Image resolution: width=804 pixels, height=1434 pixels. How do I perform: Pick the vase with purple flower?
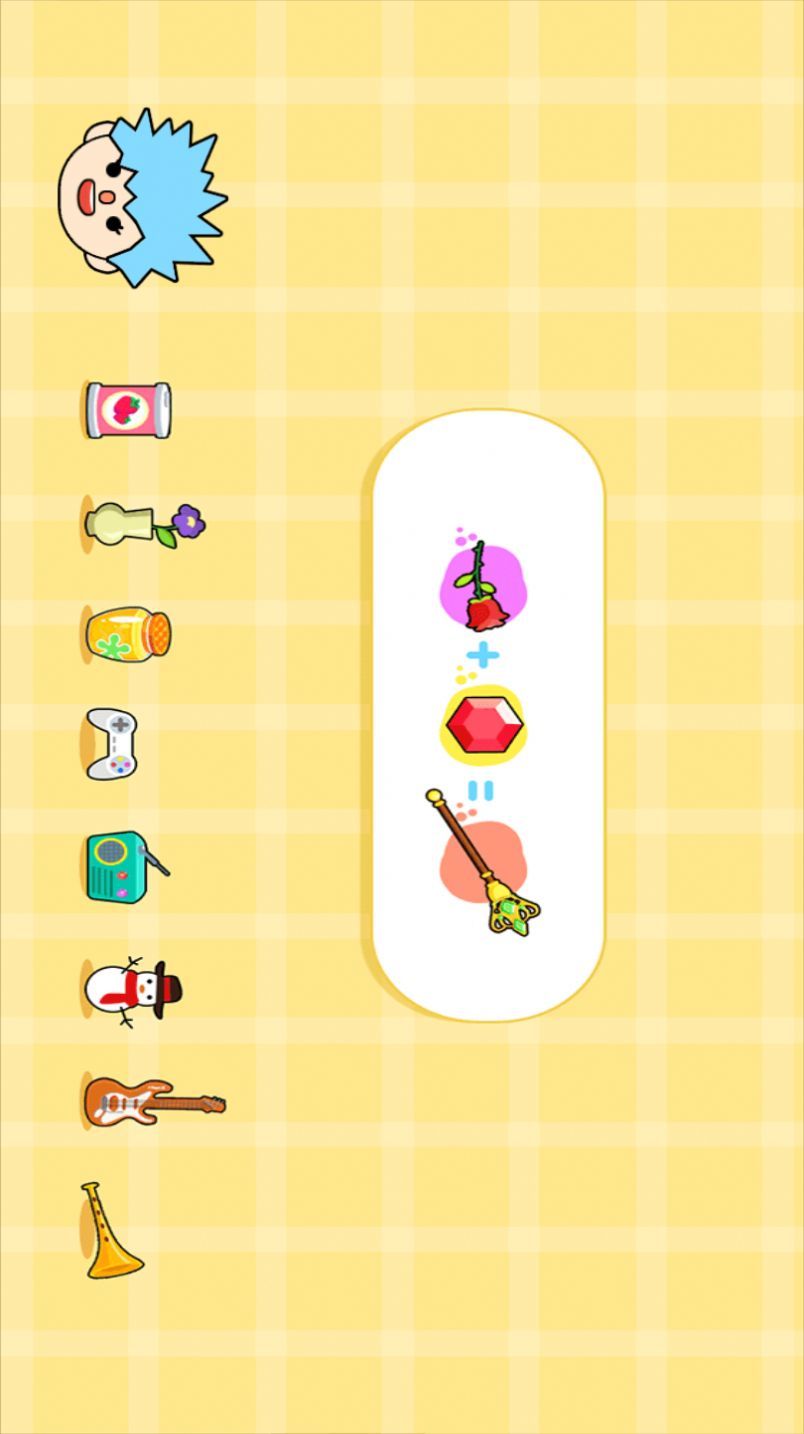(x=143, y=524)
